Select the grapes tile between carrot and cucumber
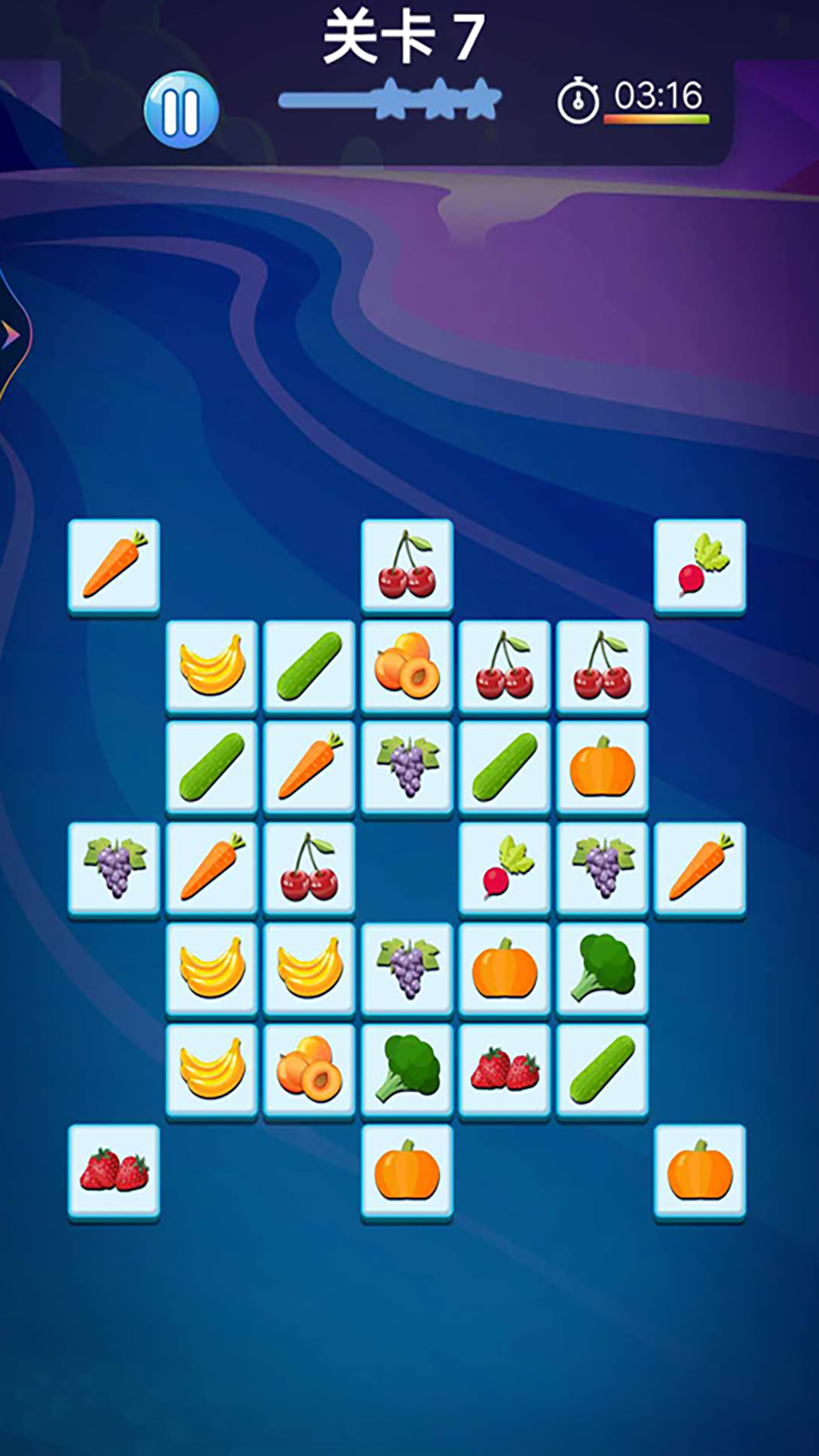The height and width of the screenshot is (1456, 819). tap(407, 767)
